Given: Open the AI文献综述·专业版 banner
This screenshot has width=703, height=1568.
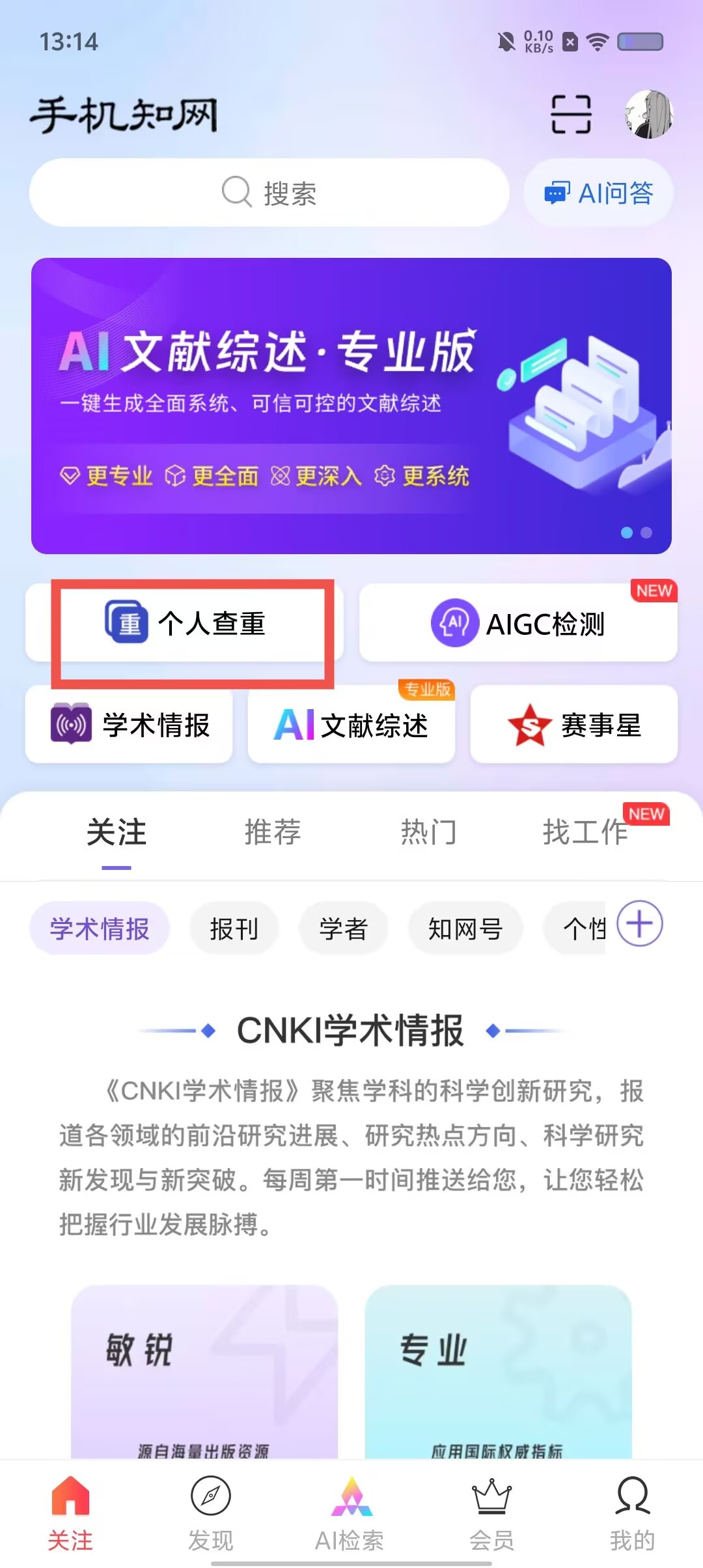Looking at the screenshot, I should pyautogui.click(x=351, y=406).
